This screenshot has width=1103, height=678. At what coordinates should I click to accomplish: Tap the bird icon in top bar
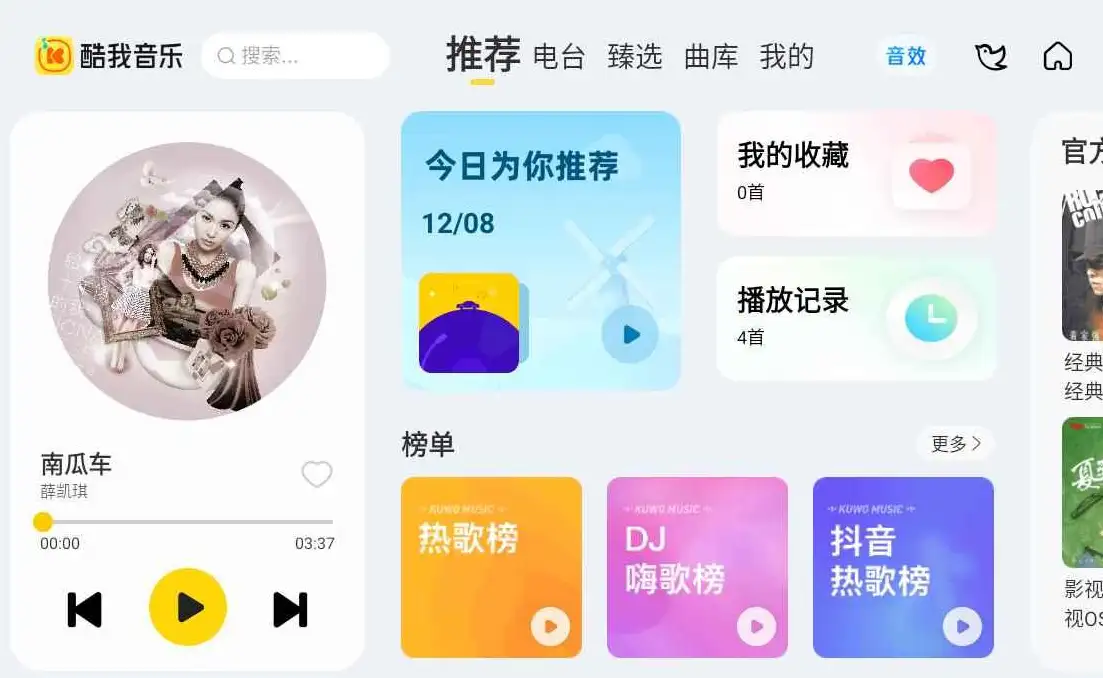[991, 56]
